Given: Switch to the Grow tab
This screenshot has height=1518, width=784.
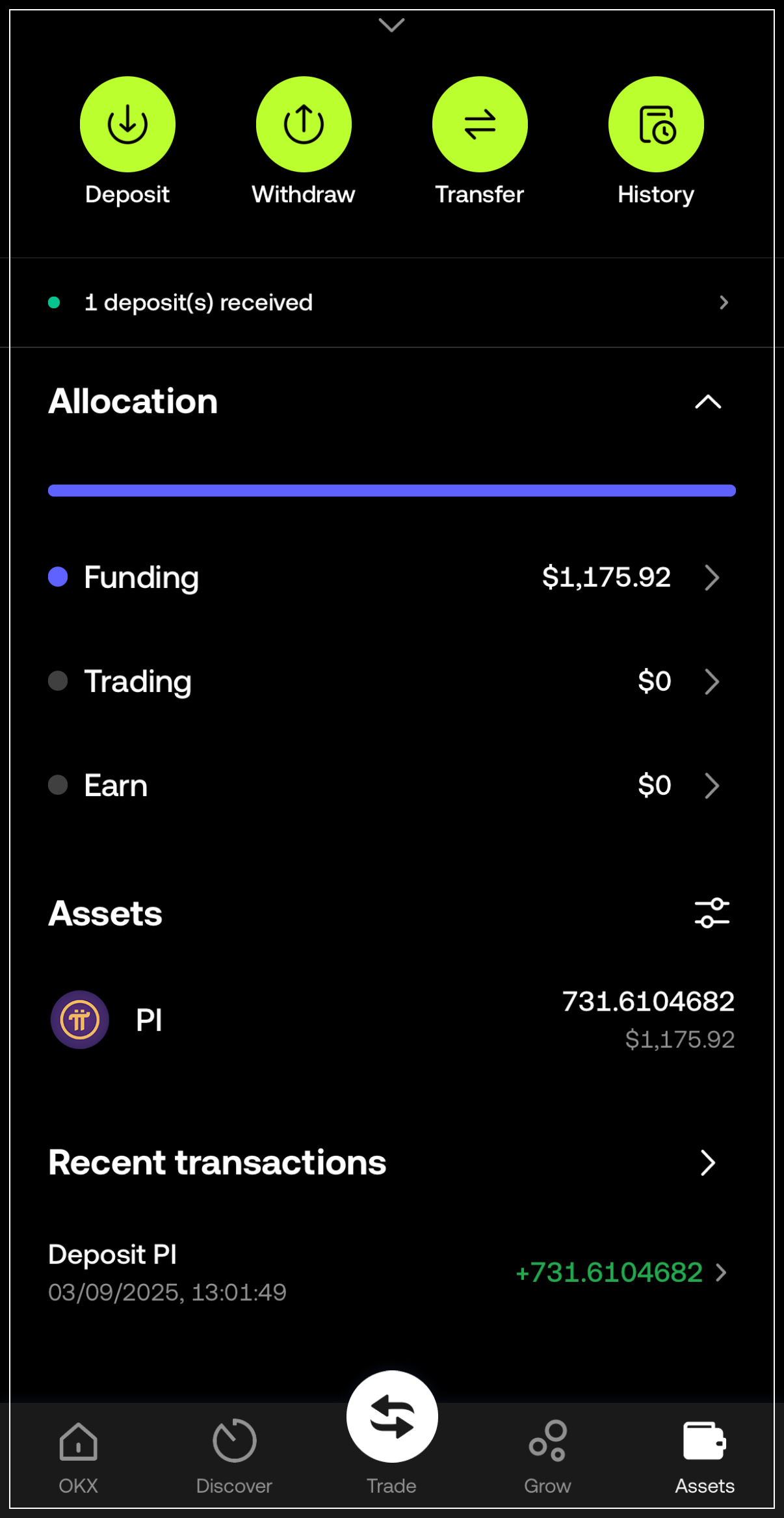Looking at the screenshot, I should [x=548, y=1457].
